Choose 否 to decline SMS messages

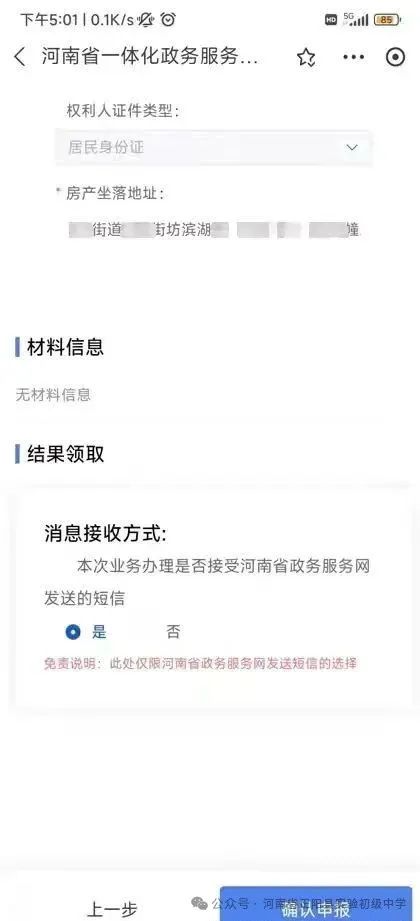pyautogui.click(x=173, y=632)
